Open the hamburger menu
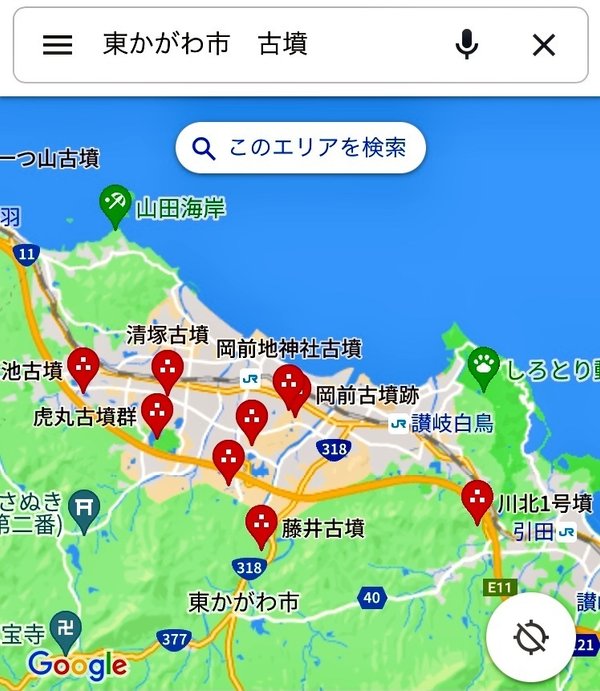The image size is (600, 691). click(58, 45)
